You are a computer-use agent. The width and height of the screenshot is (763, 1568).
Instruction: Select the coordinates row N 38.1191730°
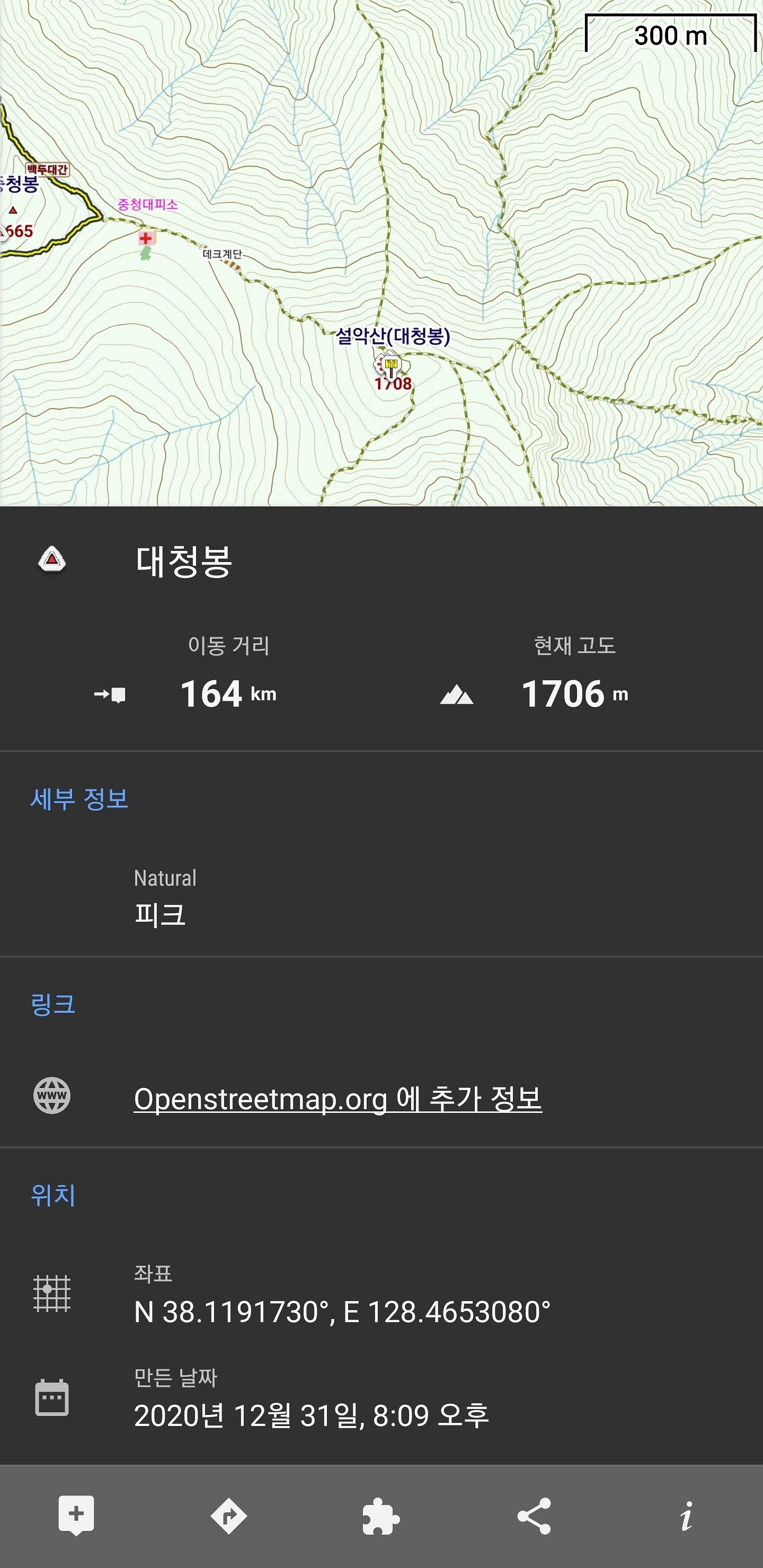(x=342, y=1312)
